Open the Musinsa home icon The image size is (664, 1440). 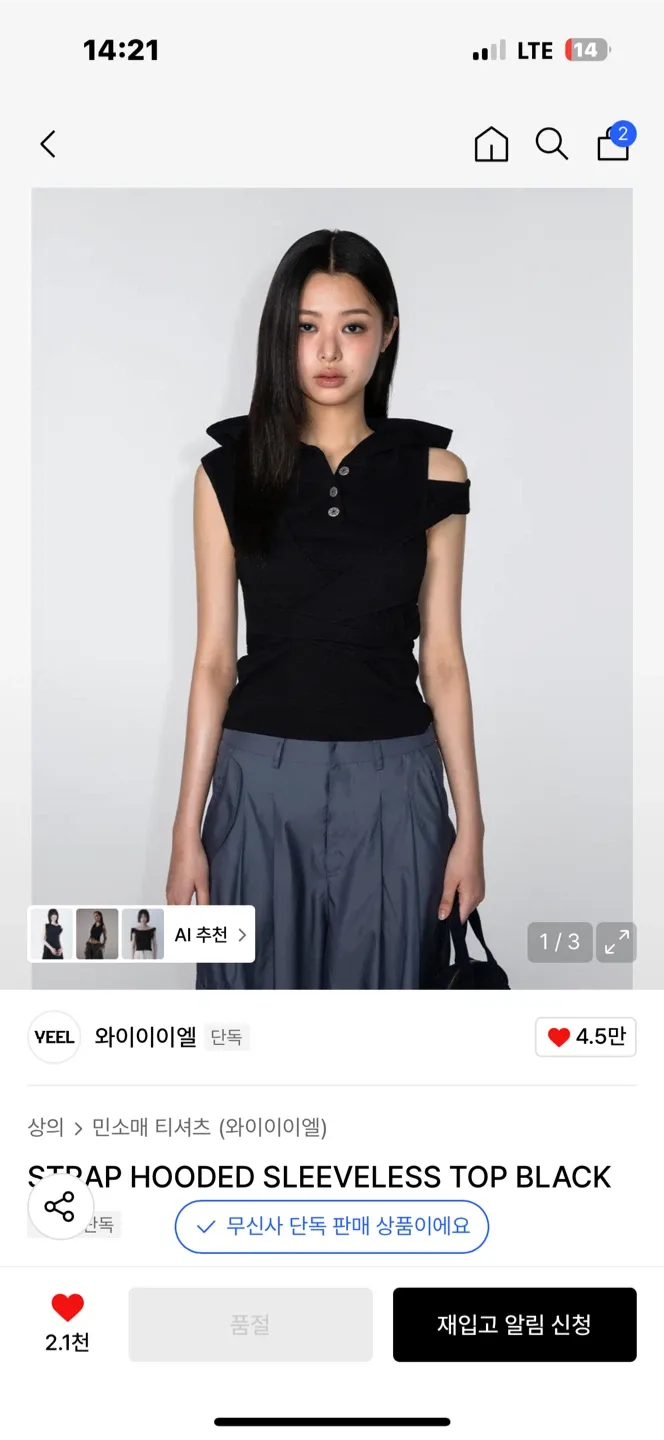pyautogui.click(x=491, y=144)
